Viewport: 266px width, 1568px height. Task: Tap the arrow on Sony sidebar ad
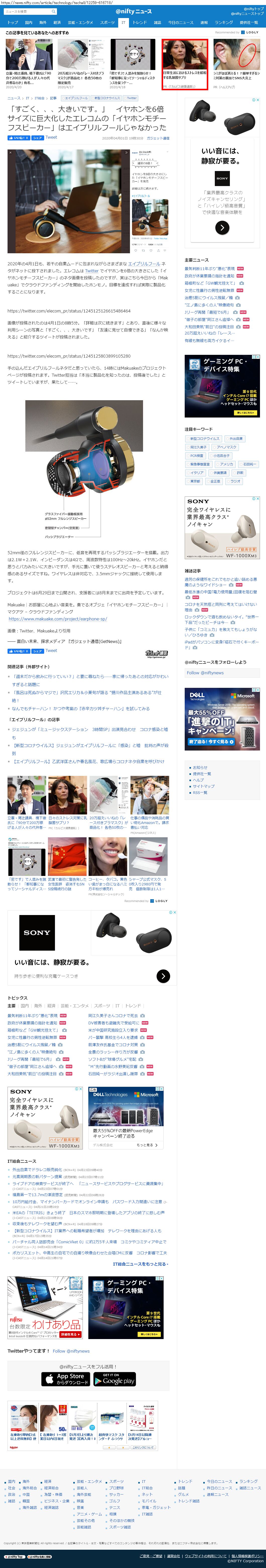point(222,228)
